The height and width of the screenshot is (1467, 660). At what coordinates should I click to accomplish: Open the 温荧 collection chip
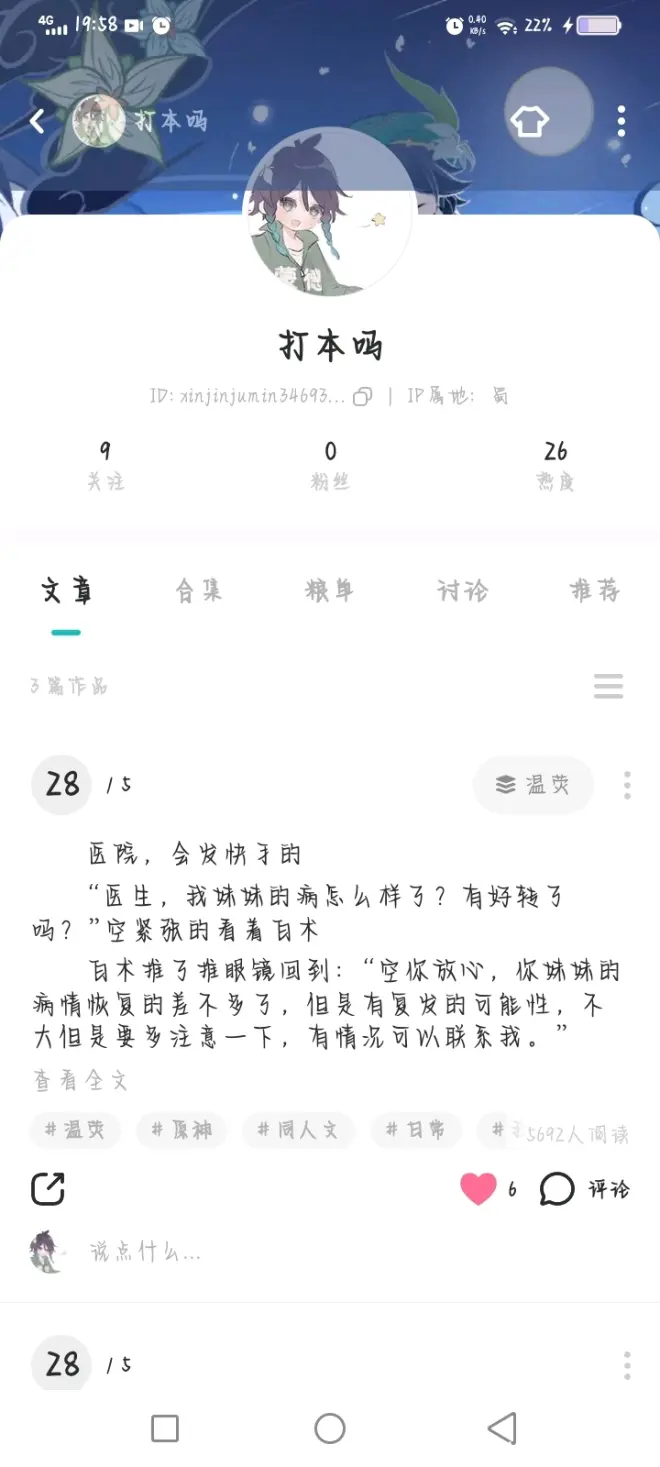tap(533, 785)
